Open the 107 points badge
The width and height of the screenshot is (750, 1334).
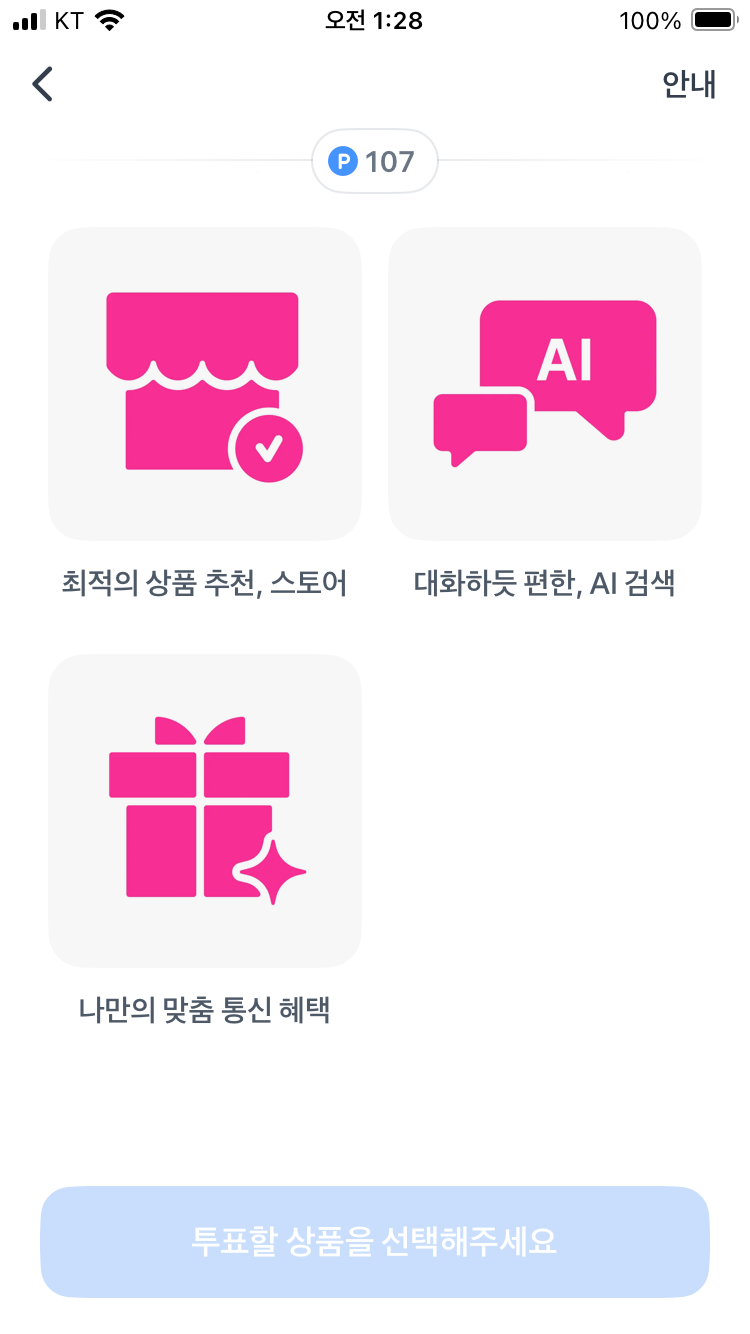point(375,161)
